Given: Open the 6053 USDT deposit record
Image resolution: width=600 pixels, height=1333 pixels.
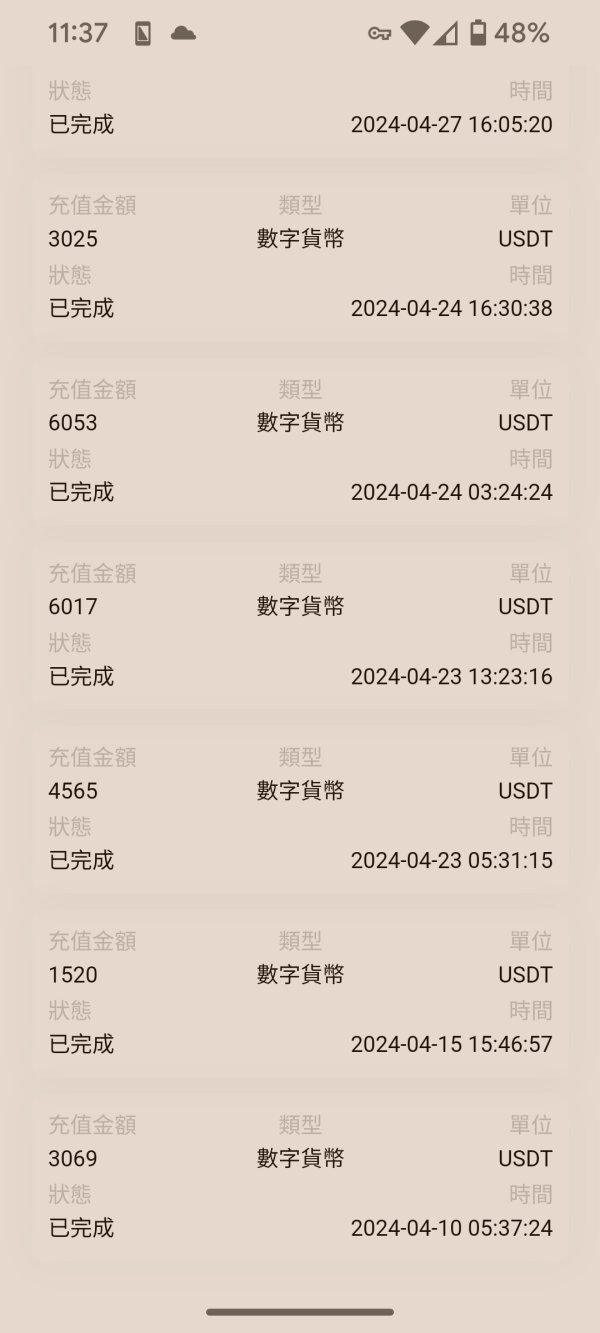Looking at the screenshot, I should click(300, 441).
